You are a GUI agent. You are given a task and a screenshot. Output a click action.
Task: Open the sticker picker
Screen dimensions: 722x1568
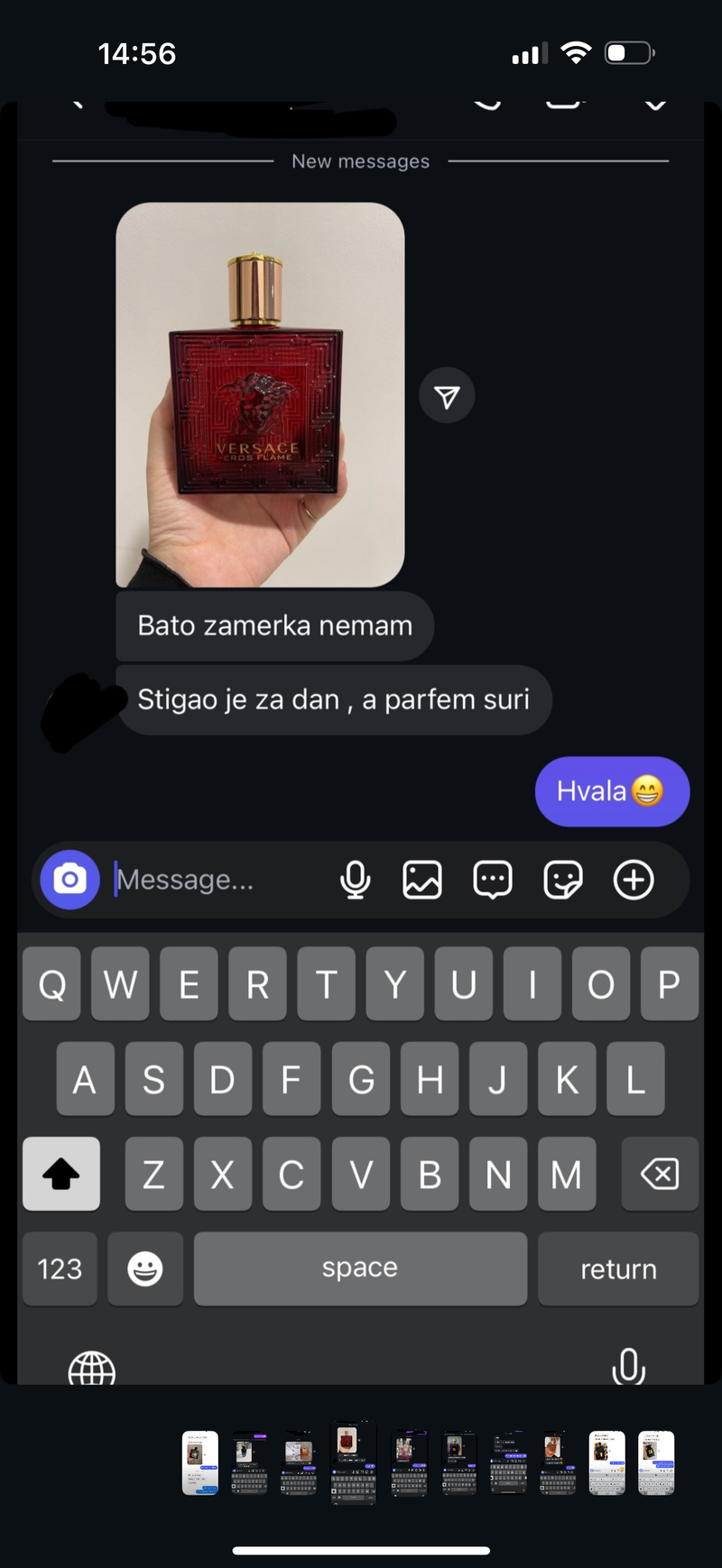point(563,879)
